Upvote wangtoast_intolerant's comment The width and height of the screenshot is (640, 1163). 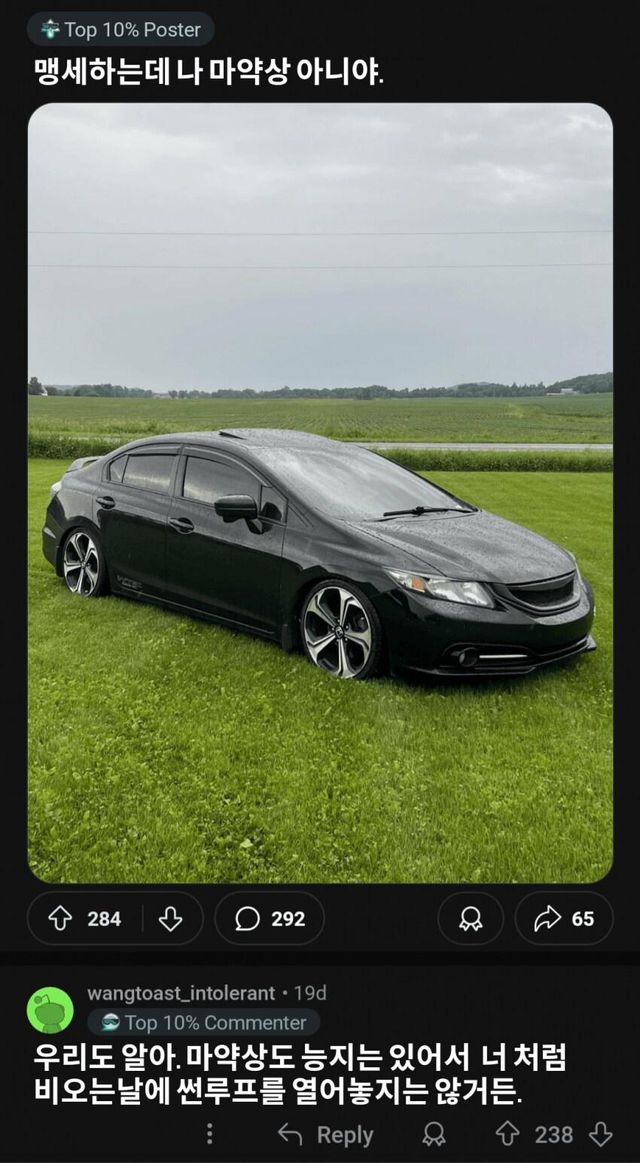tap(509, 1134)
